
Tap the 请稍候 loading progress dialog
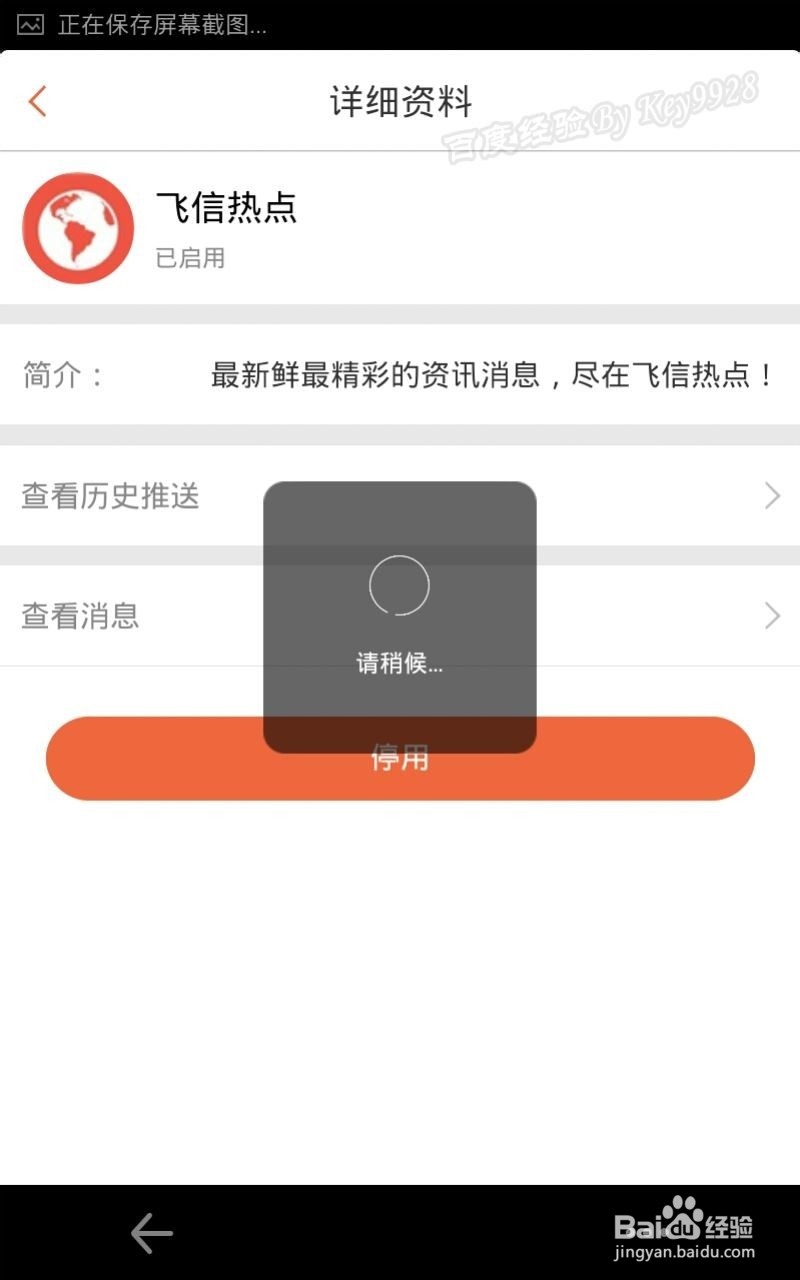click(400, 615)
